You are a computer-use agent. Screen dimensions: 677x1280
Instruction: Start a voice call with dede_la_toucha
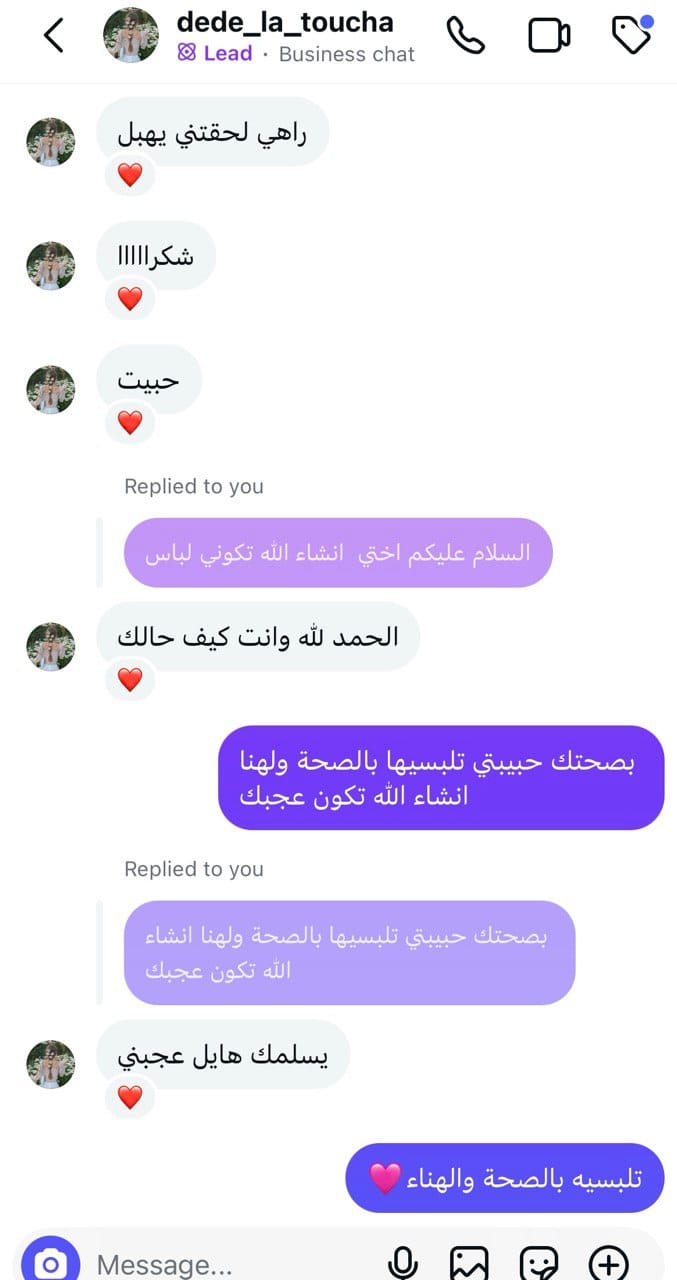(x=465, y=36)
